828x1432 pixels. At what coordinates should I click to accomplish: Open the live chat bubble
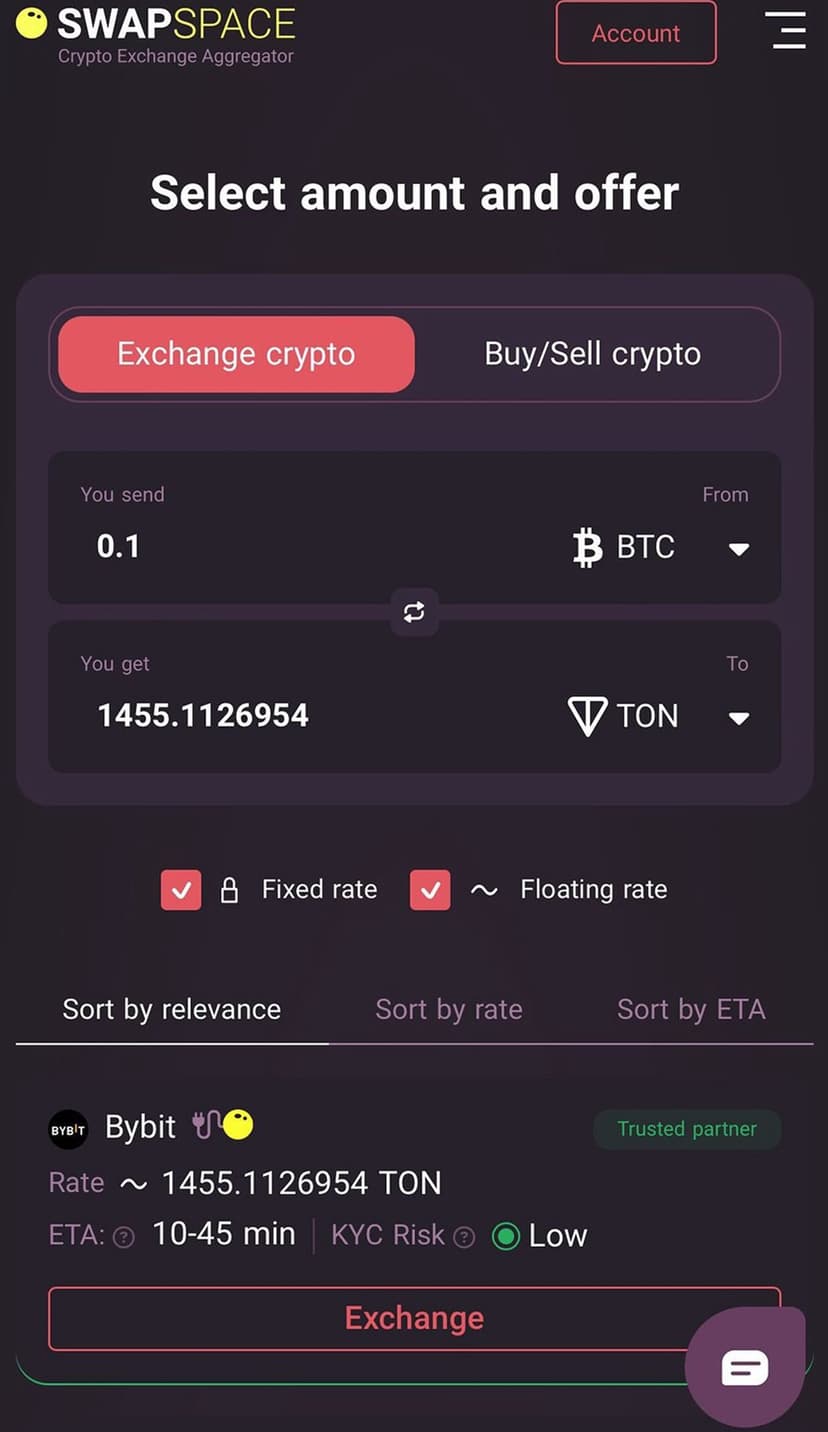(744, 1366)
